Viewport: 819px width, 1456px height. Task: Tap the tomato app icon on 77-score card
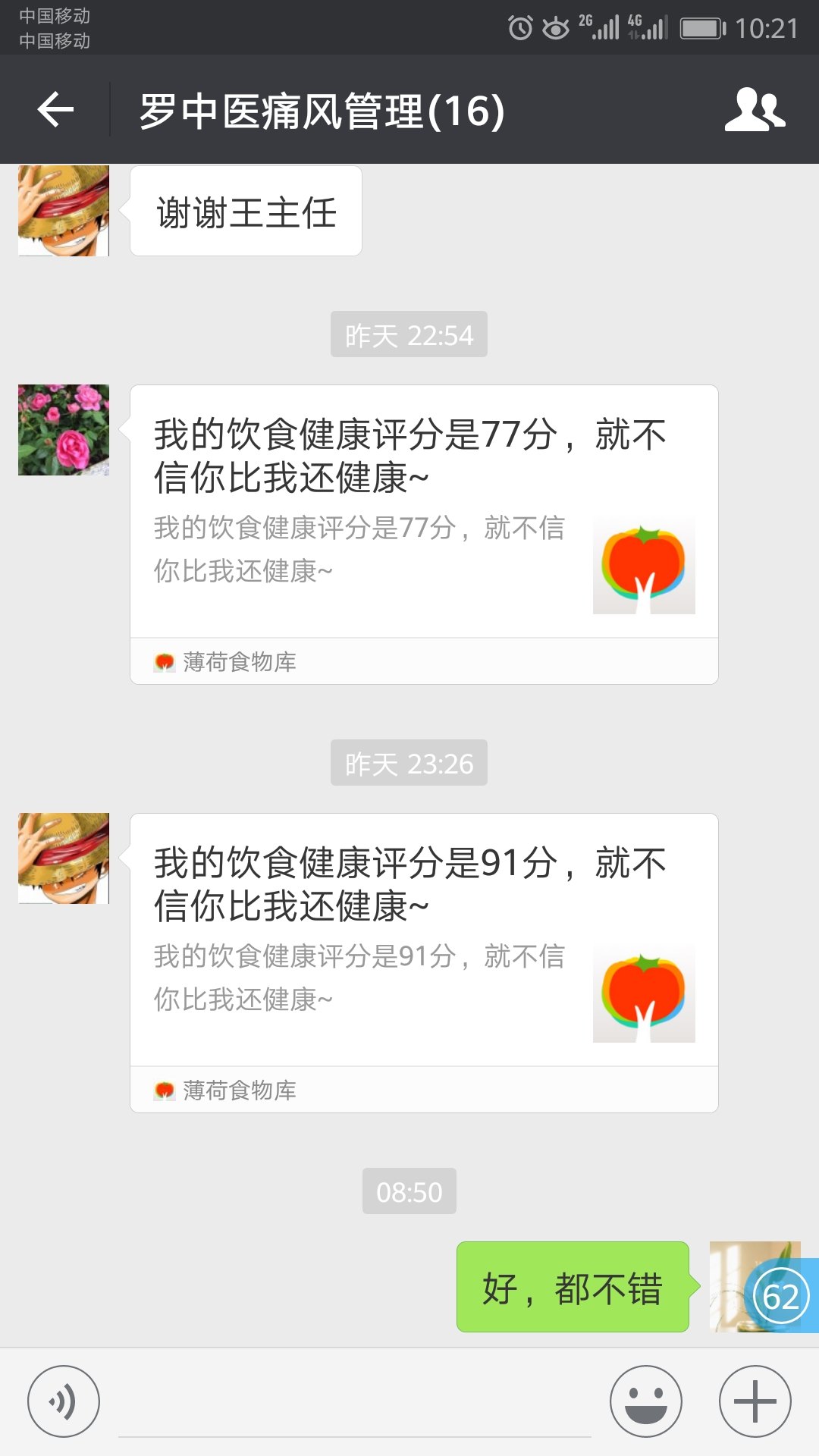point(644,564)
